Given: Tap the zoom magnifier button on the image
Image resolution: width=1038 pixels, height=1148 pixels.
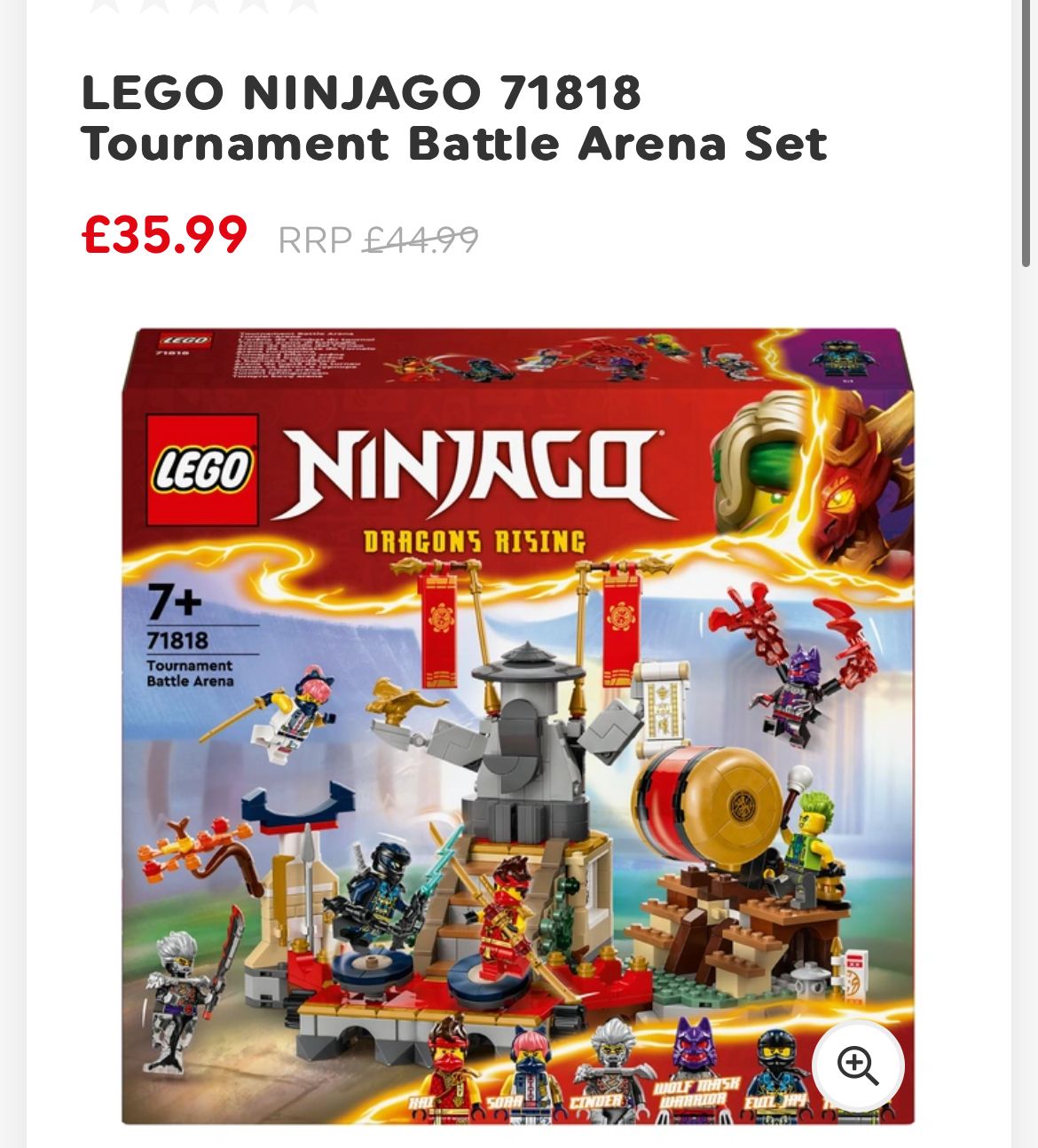Looking at the screenshot, I should point(858,1065).
